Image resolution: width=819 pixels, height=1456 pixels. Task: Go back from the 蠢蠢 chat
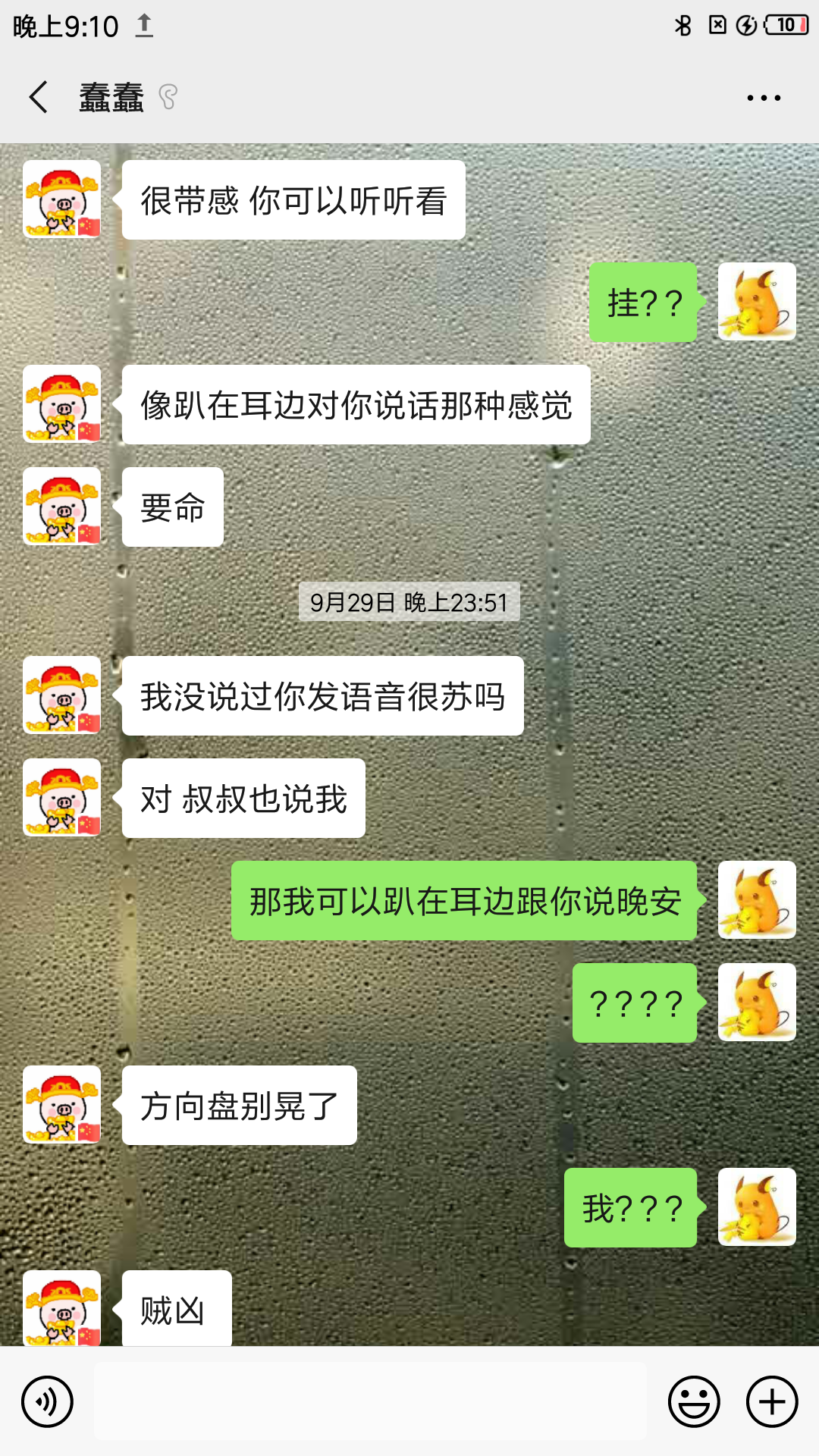[x=39, y=98]
